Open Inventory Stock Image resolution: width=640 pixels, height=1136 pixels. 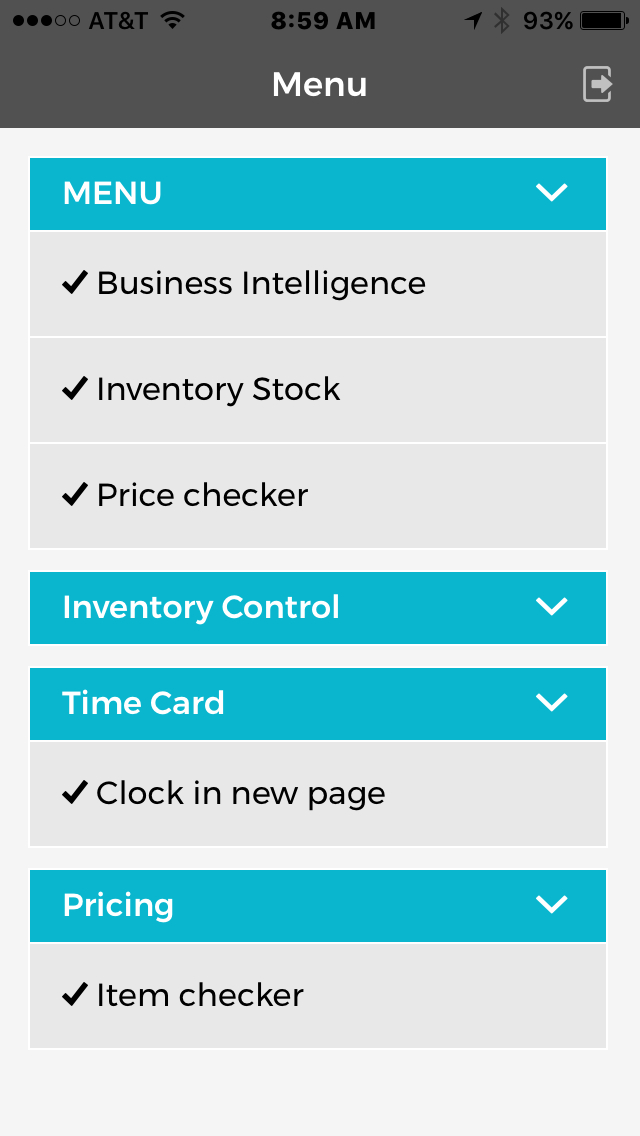[218, 390]
